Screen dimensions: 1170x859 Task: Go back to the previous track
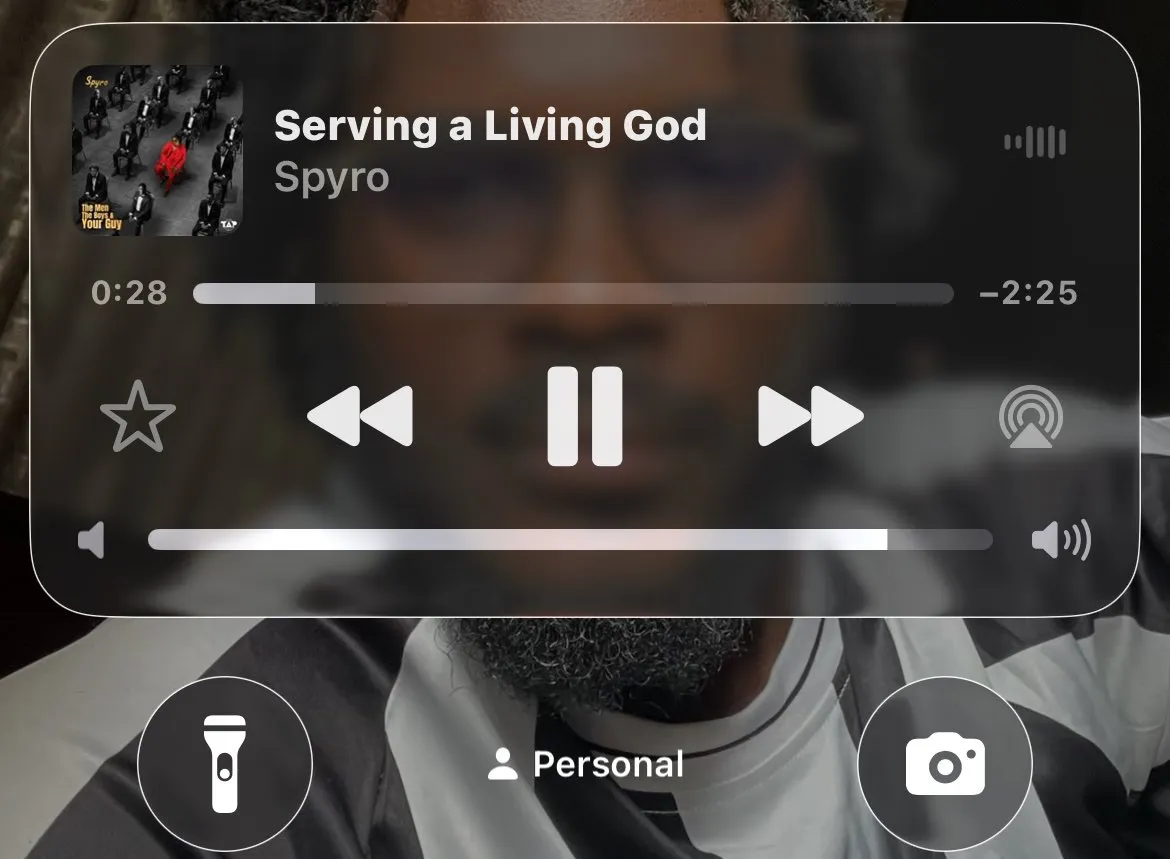[360, 416]
